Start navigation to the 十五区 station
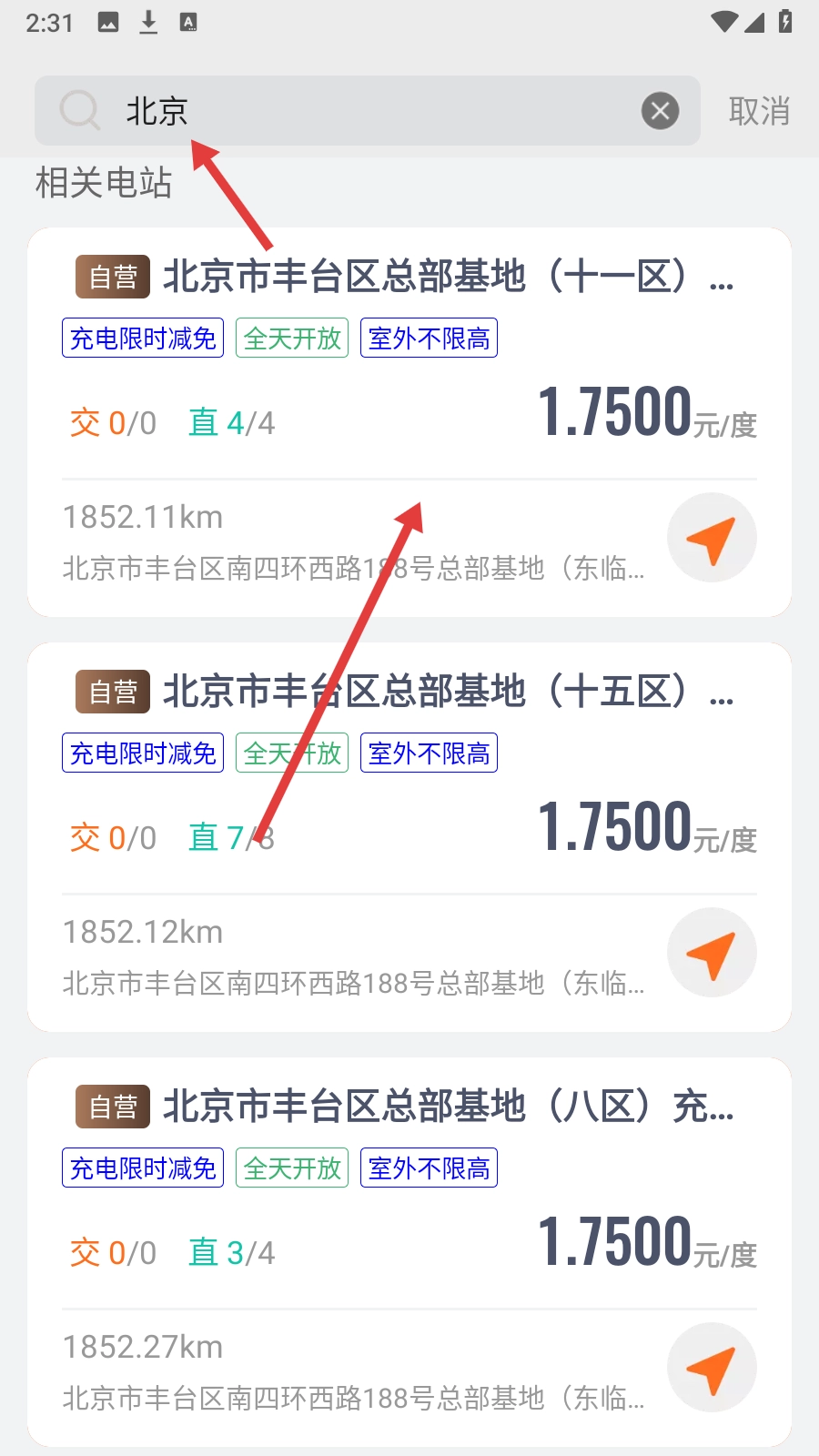 pyautogui.click(x=712, y=953)
